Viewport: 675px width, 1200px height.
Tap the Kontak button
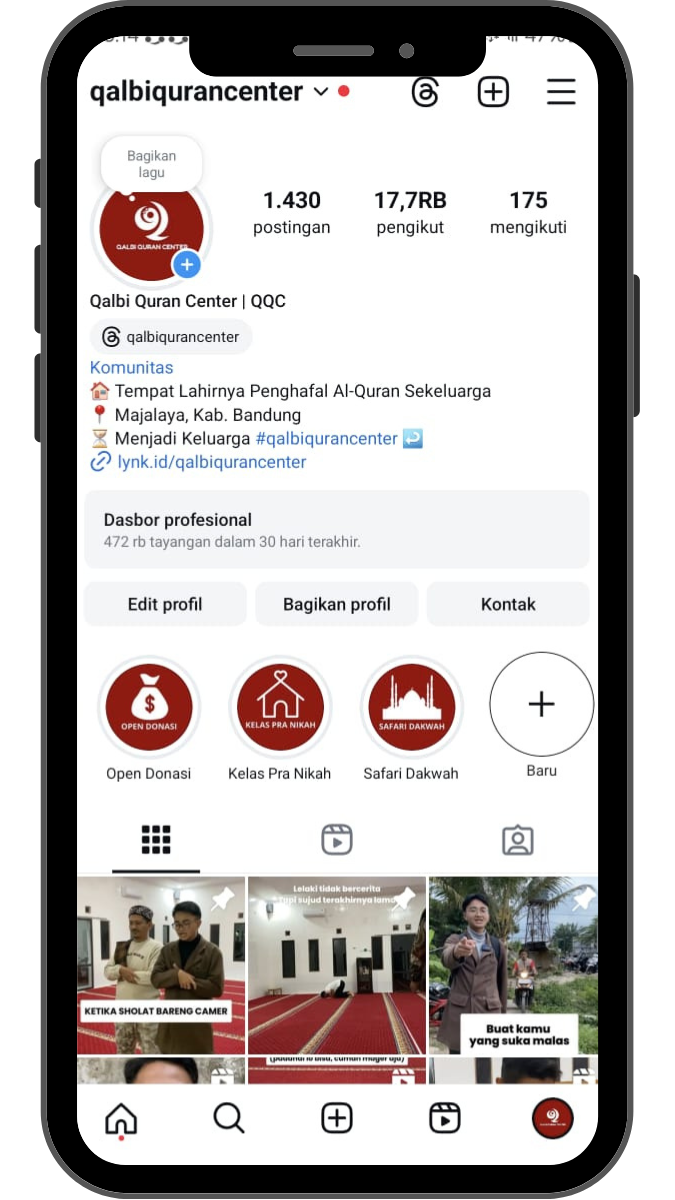tap(508, 604)
